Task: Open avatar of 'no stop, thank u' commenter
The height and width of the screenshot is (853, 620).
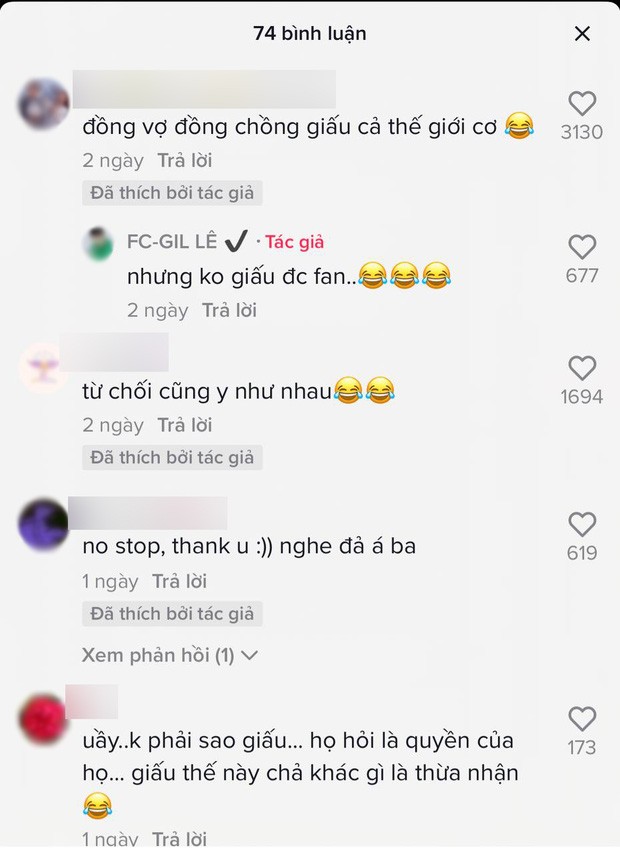Action: (x=44, y=524)
